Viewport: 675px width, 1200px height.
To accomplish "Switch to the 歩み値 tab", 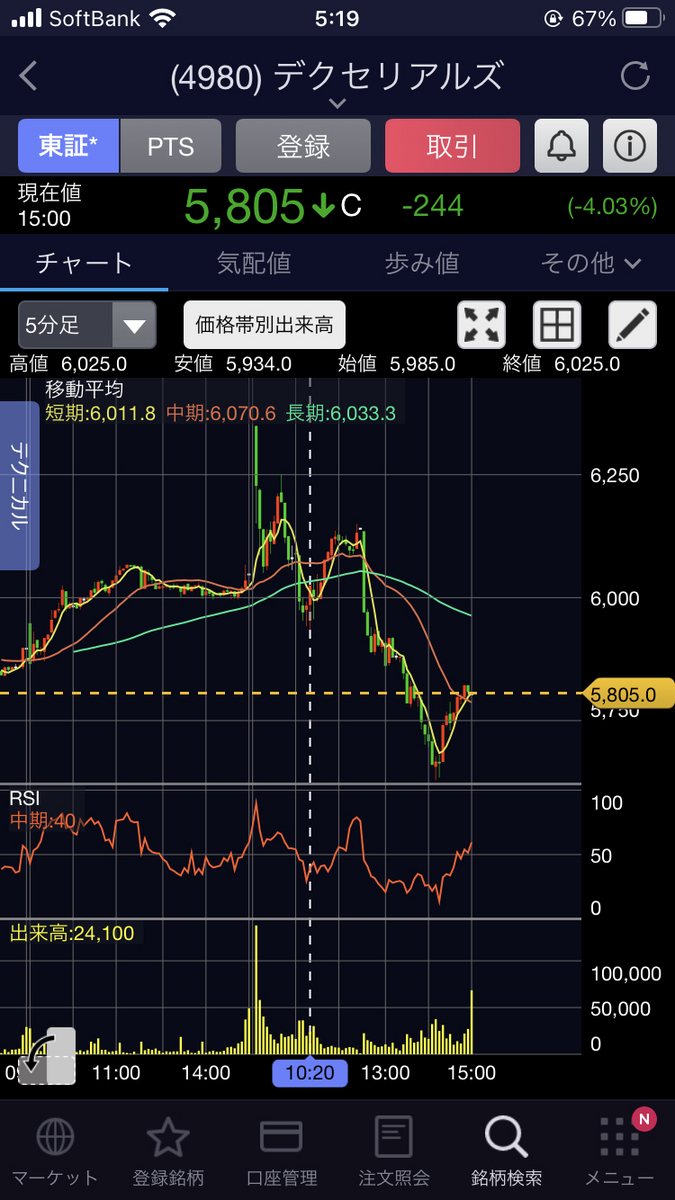I will [422, 263].
